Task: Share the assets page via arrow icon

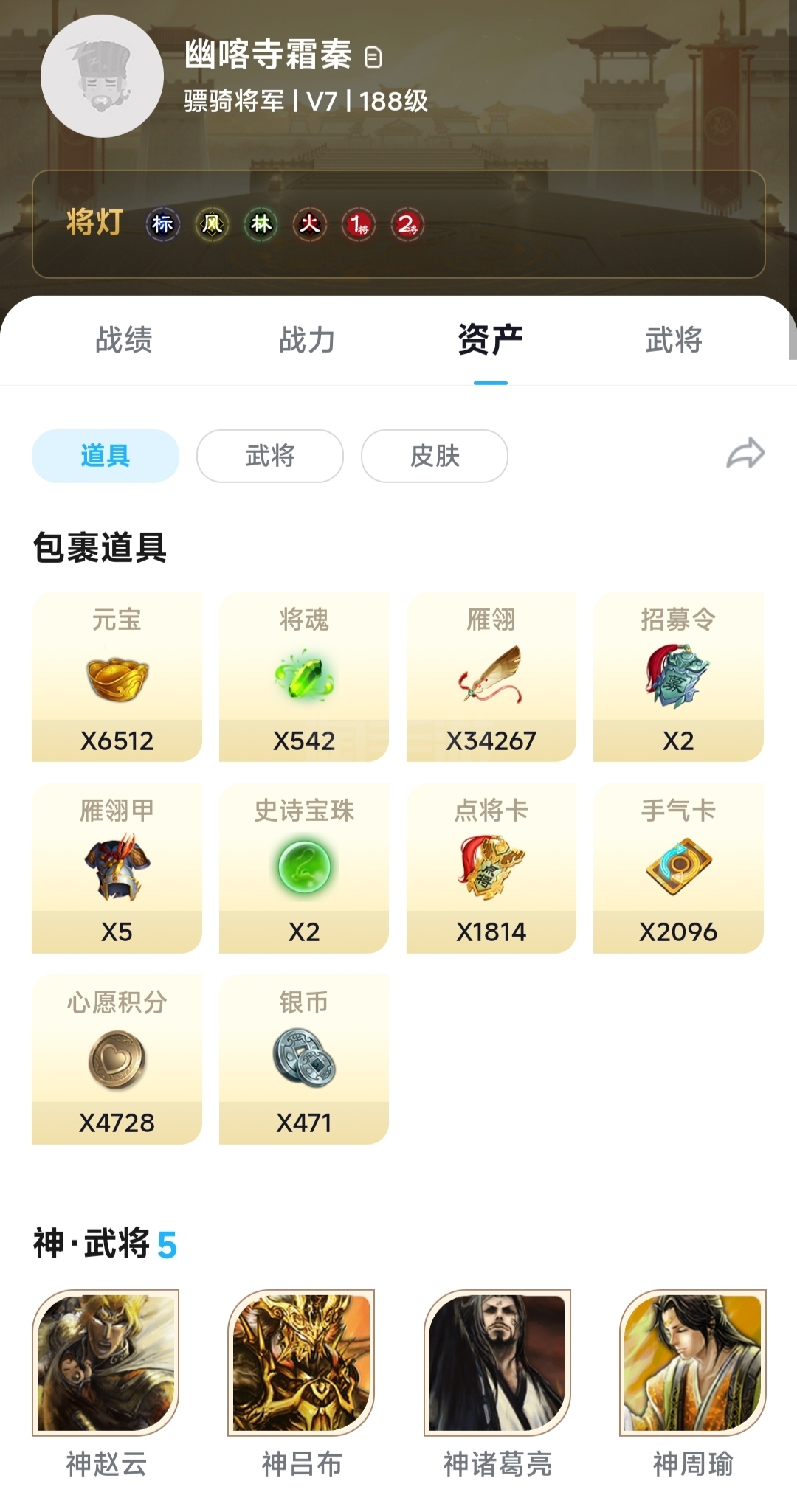Action: (745, 454)
